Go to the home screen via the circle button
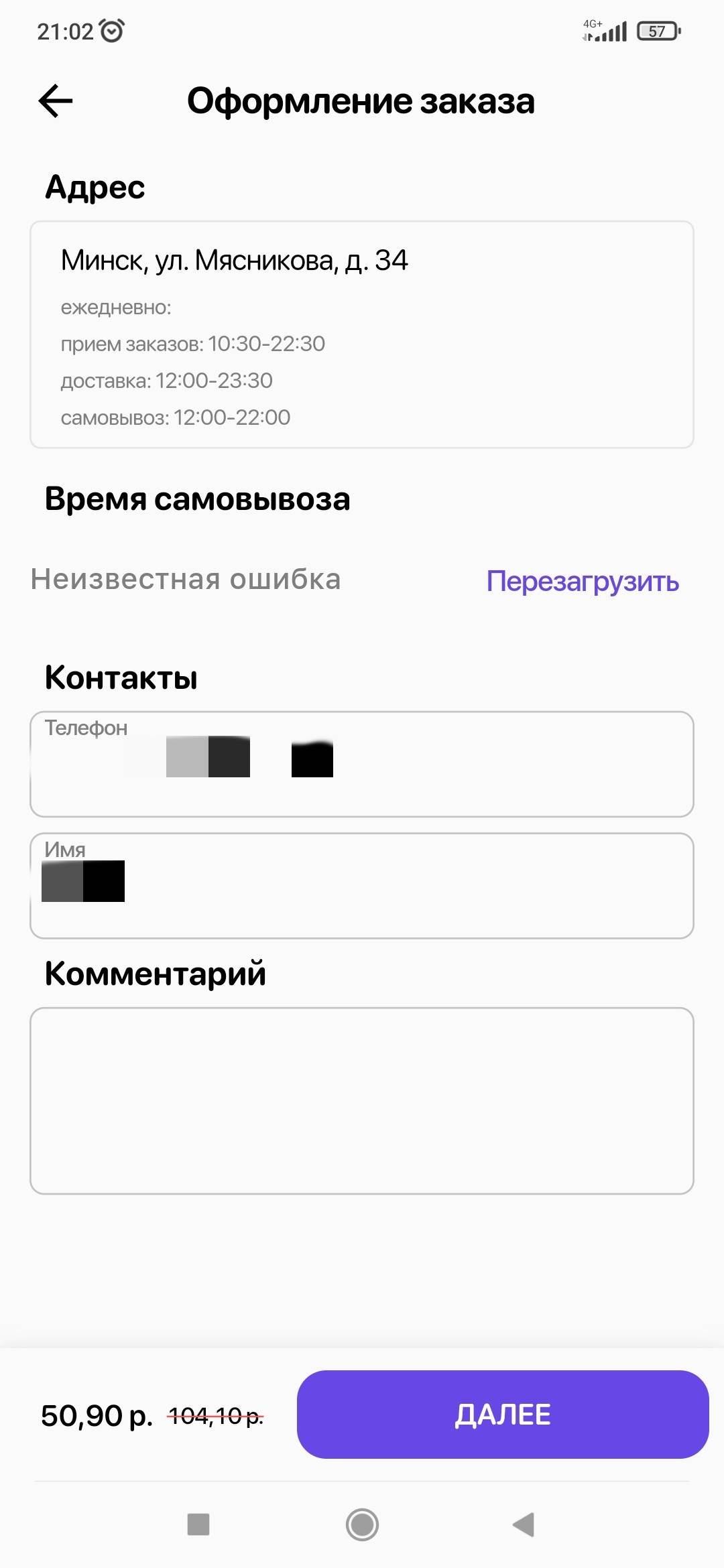The height and width of the screenshot is (1568, 724). [x=362, y=1524]
